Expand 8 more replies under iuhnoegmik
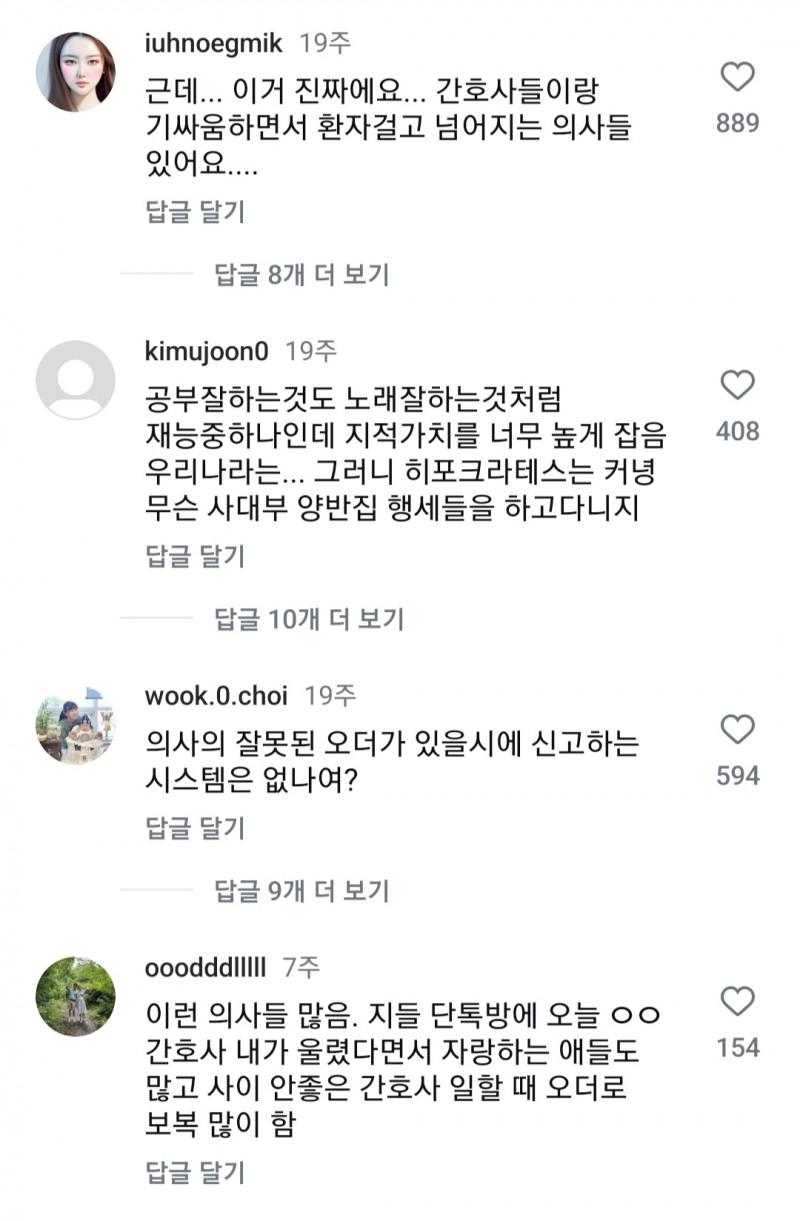Screen dimensions: 800x1221 [x=302, y=274]
